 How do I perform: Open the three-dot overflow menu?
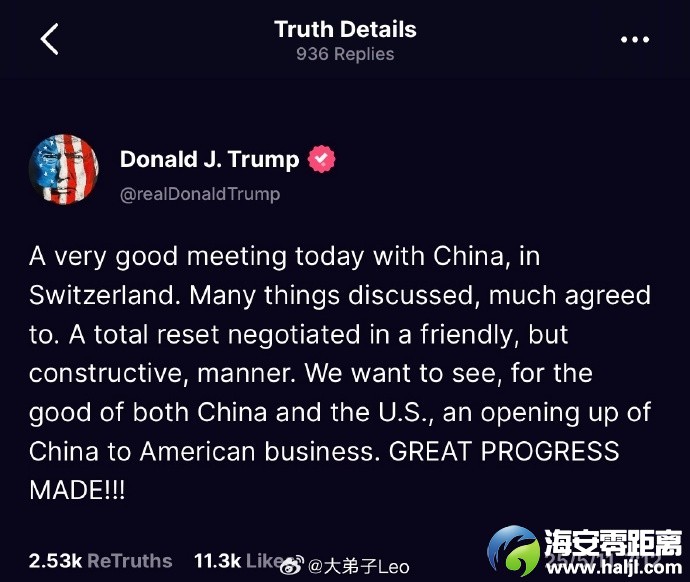(x=635, y=40)
